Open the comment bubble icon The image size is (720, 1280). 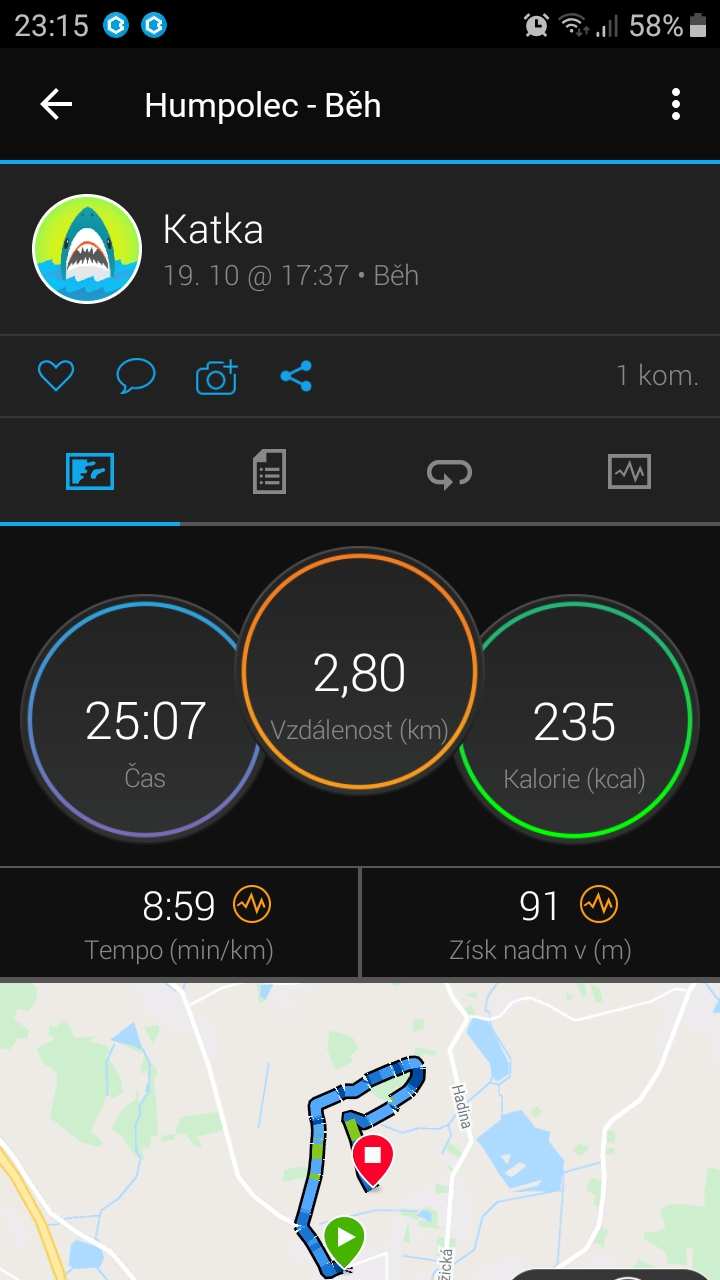[136, 376]
